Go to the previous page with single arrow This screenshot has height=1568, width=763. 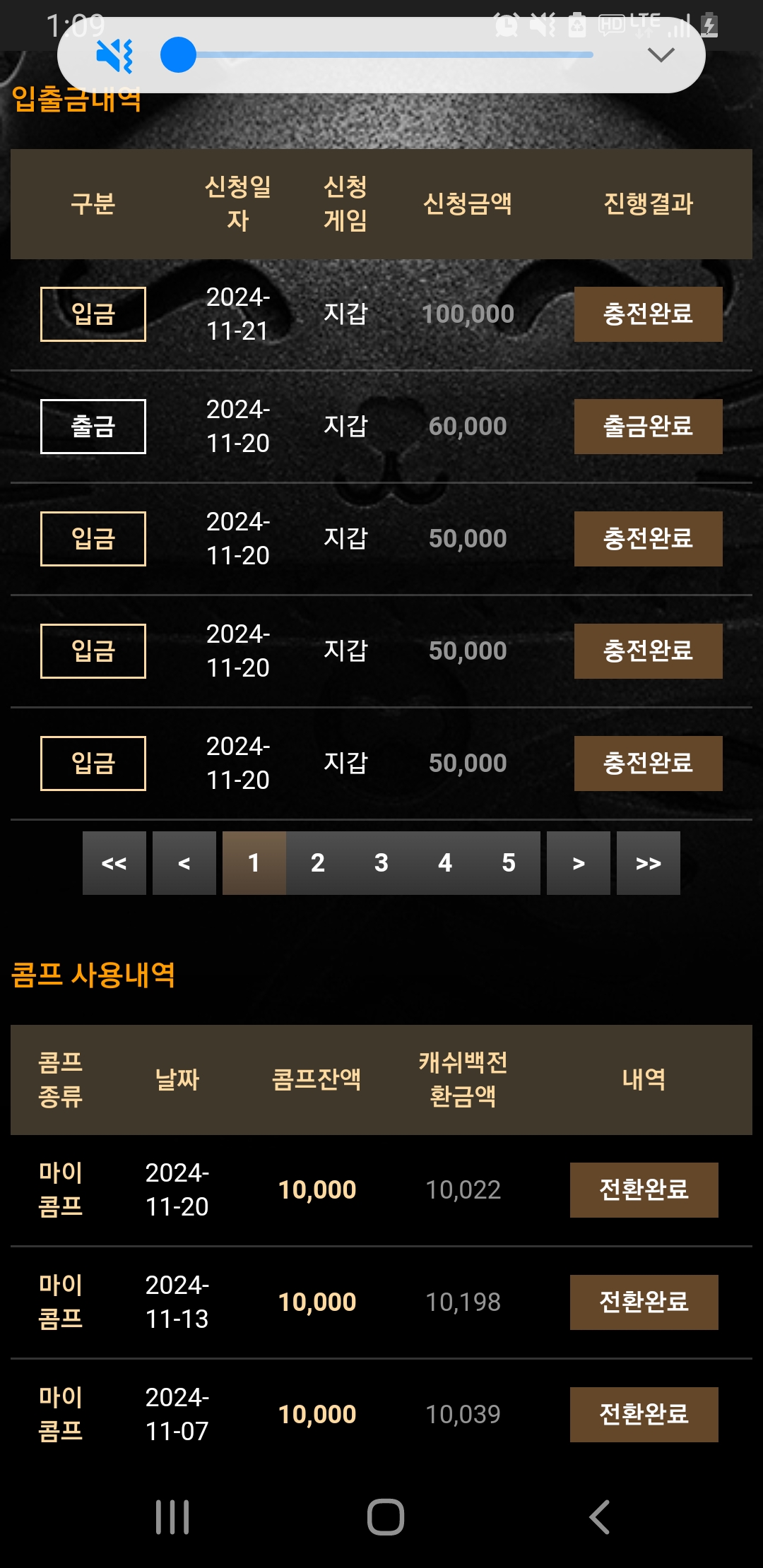click(184, 863)
